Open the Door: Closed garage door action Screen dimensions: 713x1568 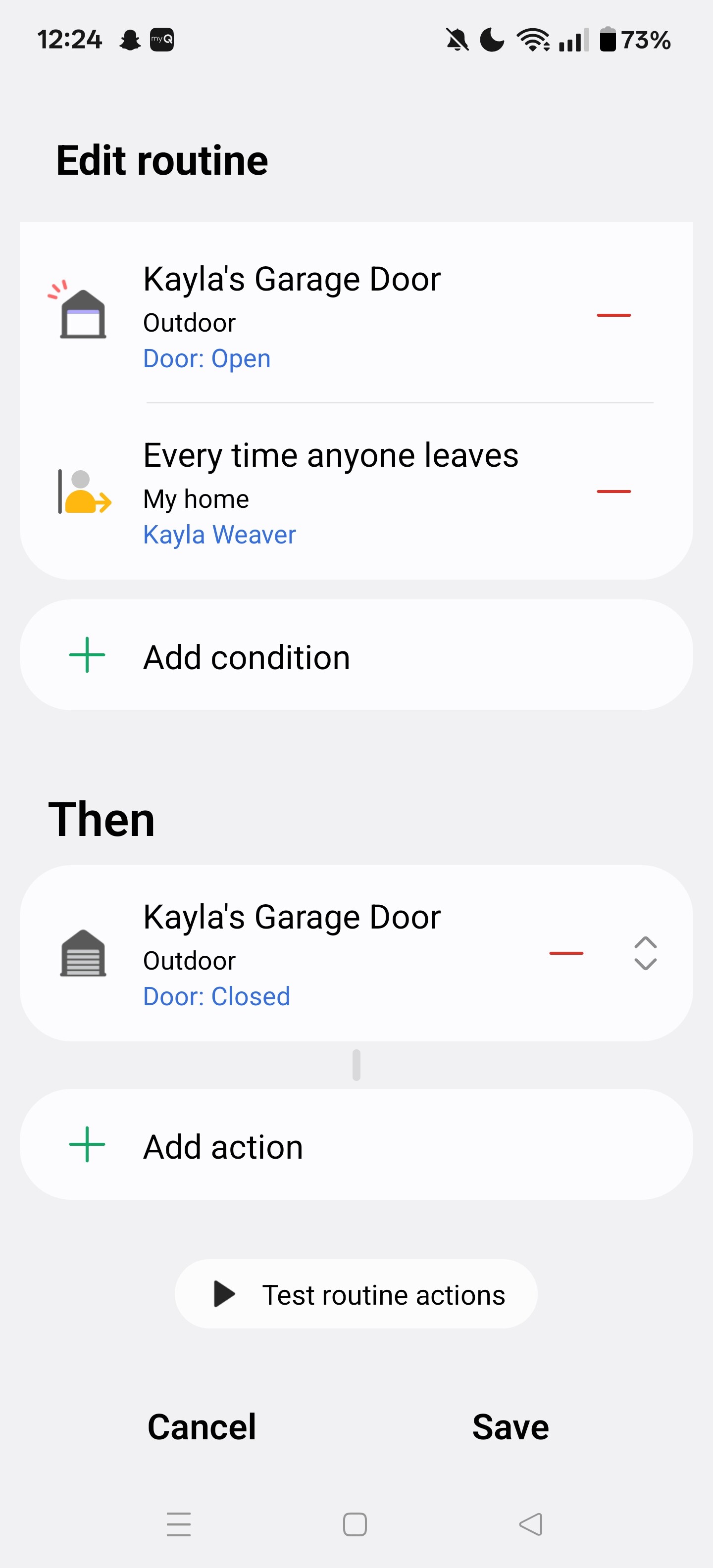click(x=280, y=953)
